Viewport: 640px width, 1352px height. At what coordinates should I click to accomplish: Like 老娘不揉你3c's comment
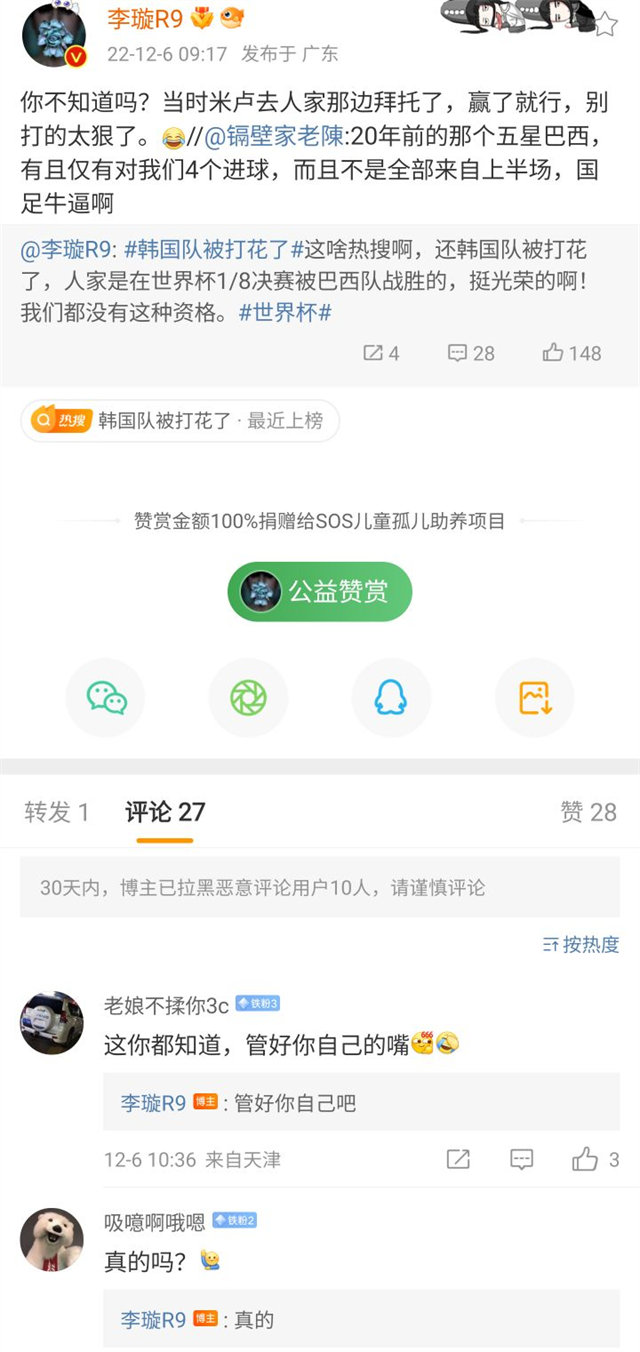pos(595,1160)
